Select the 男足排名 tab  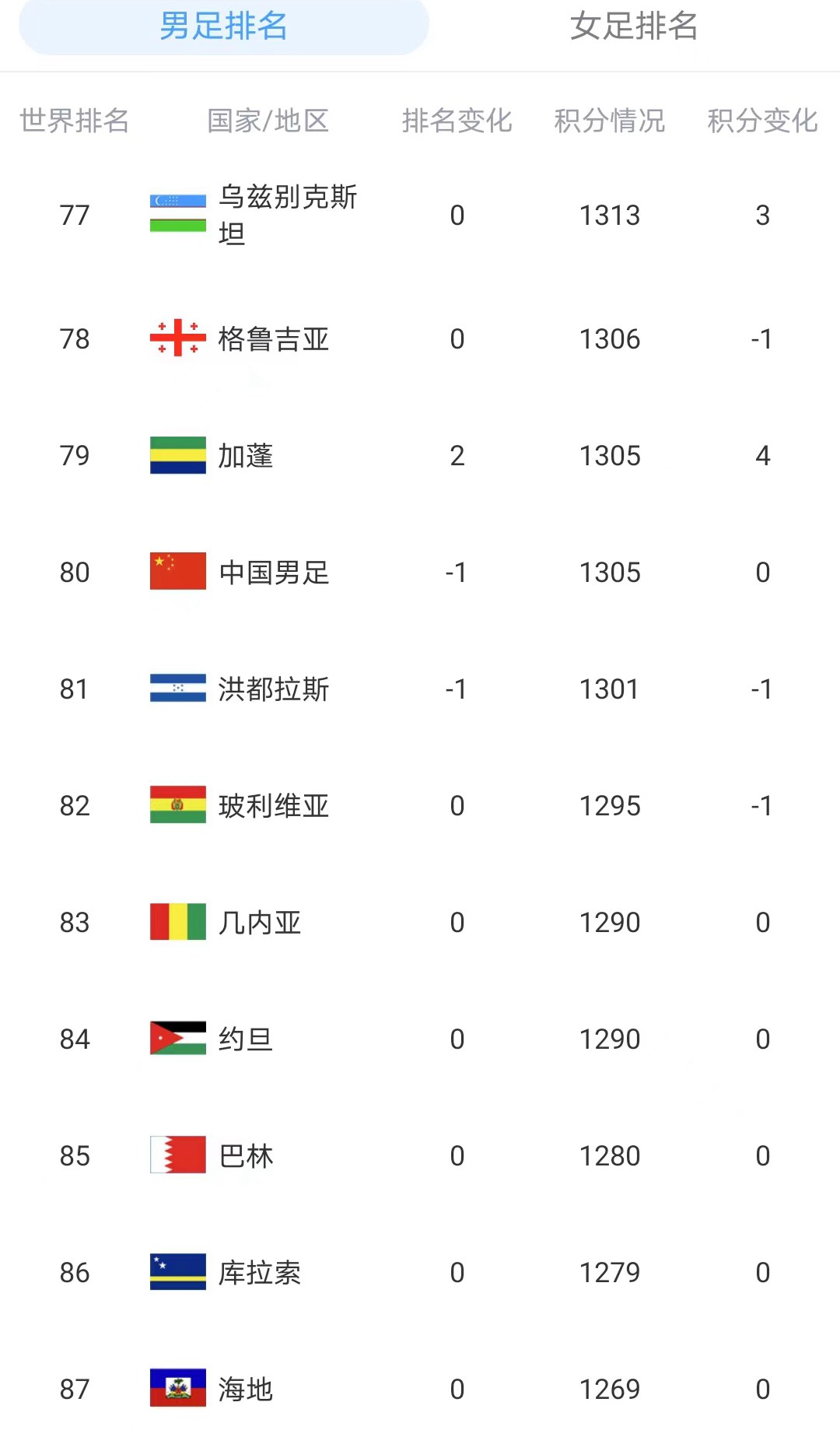(224, 26)
